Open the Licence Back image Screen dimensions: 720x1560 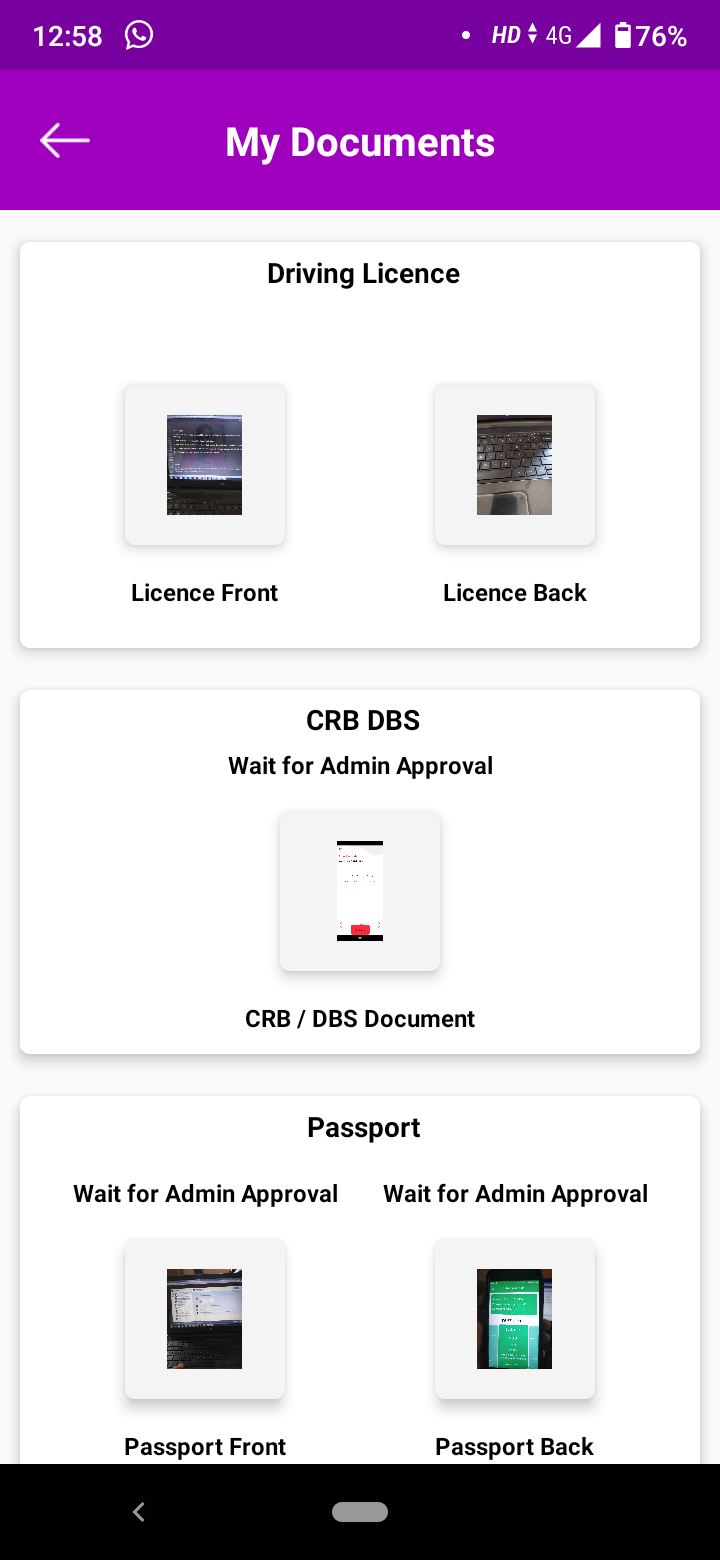[x=515, y=465]
